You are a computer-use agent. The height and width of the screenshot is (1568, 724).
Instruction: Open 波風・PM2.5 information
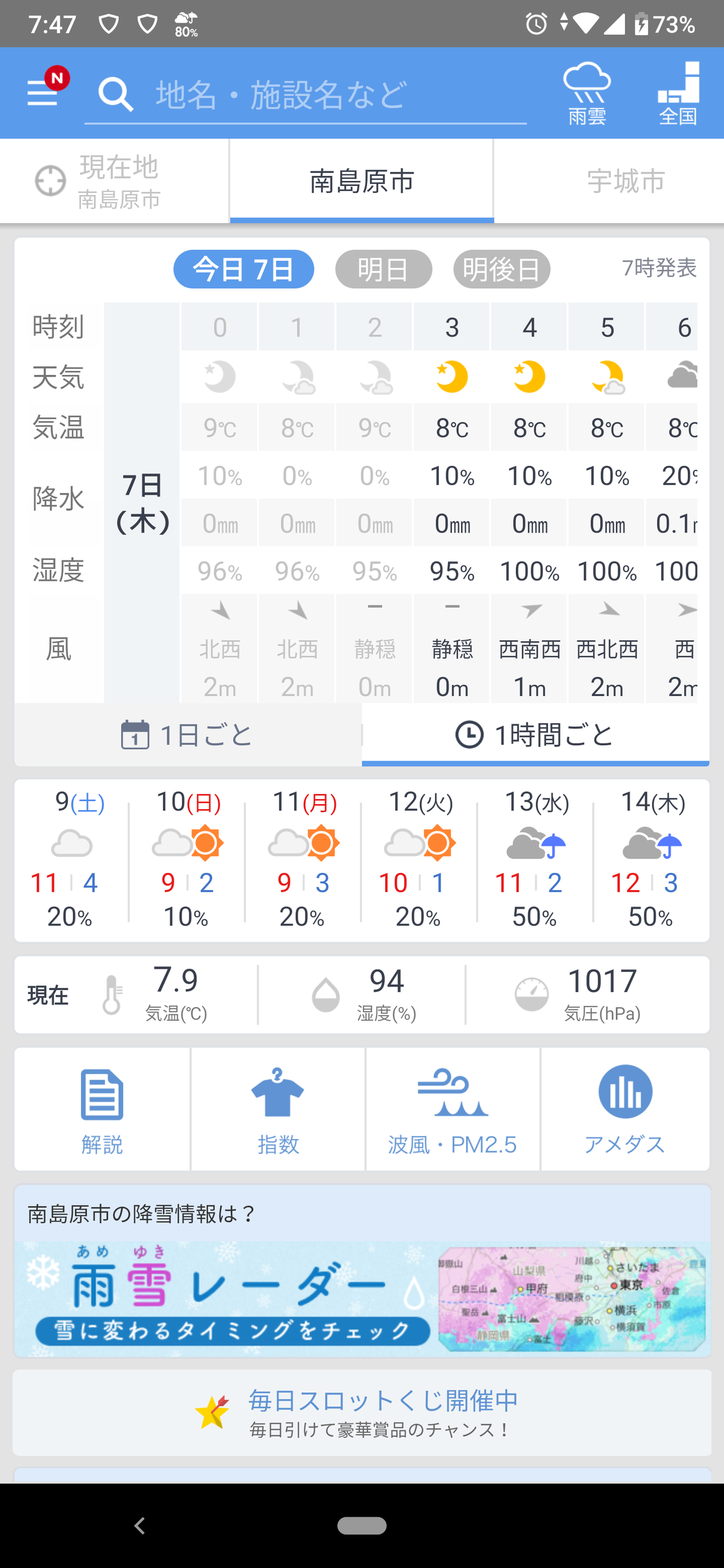453,1109
